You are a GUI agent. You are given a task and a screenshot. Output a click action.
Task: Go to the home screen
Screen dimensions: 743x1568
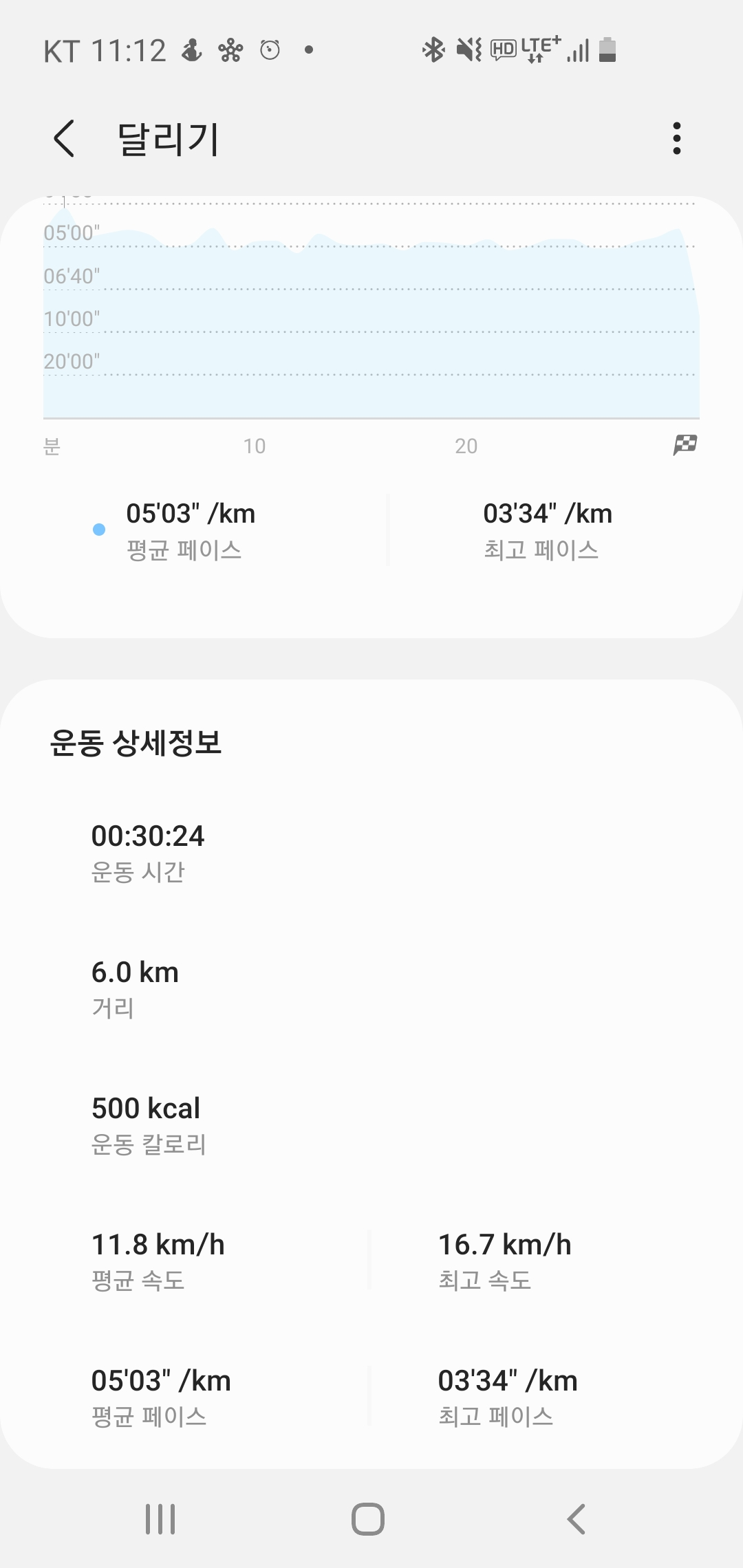click(x=368, y=1518)
